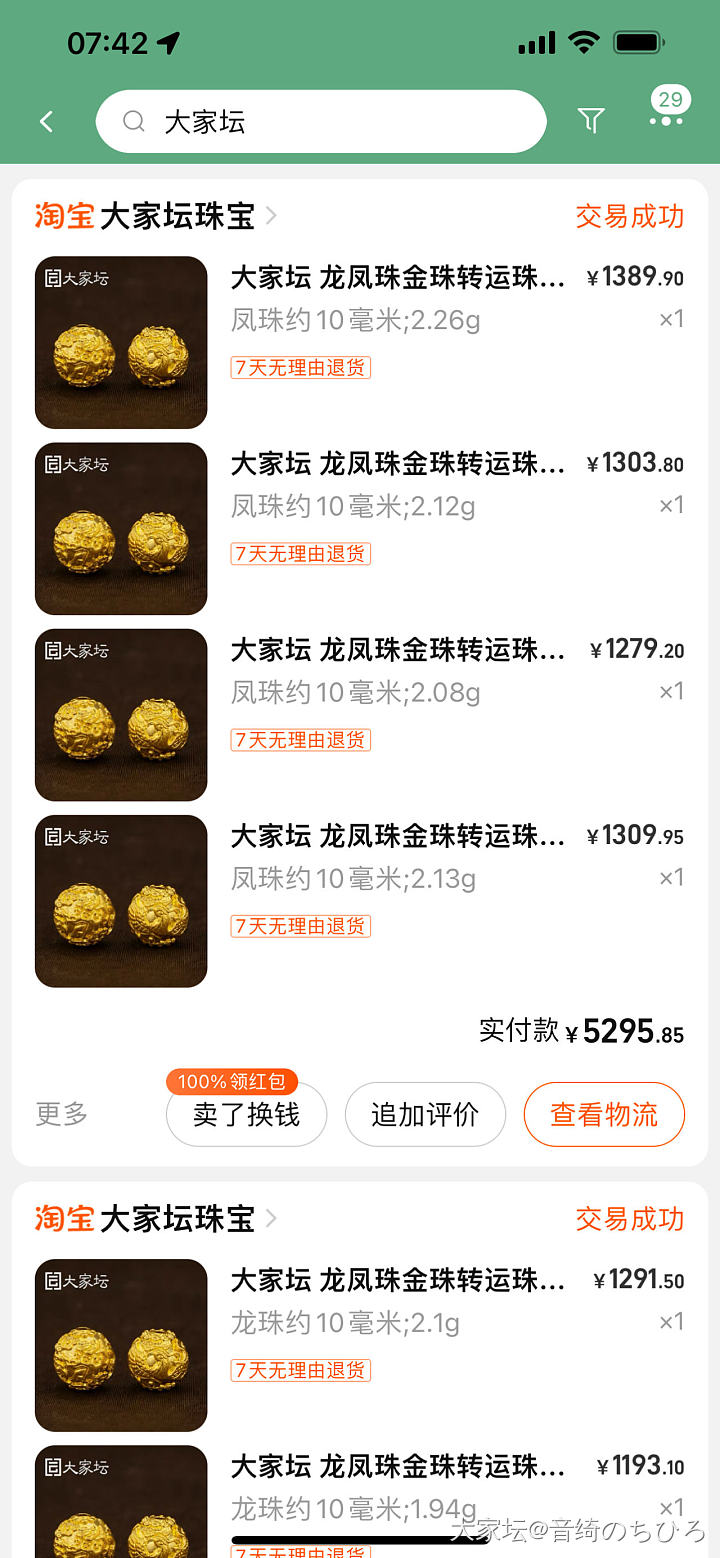View logistics with 查看物流

point(604,1115)
